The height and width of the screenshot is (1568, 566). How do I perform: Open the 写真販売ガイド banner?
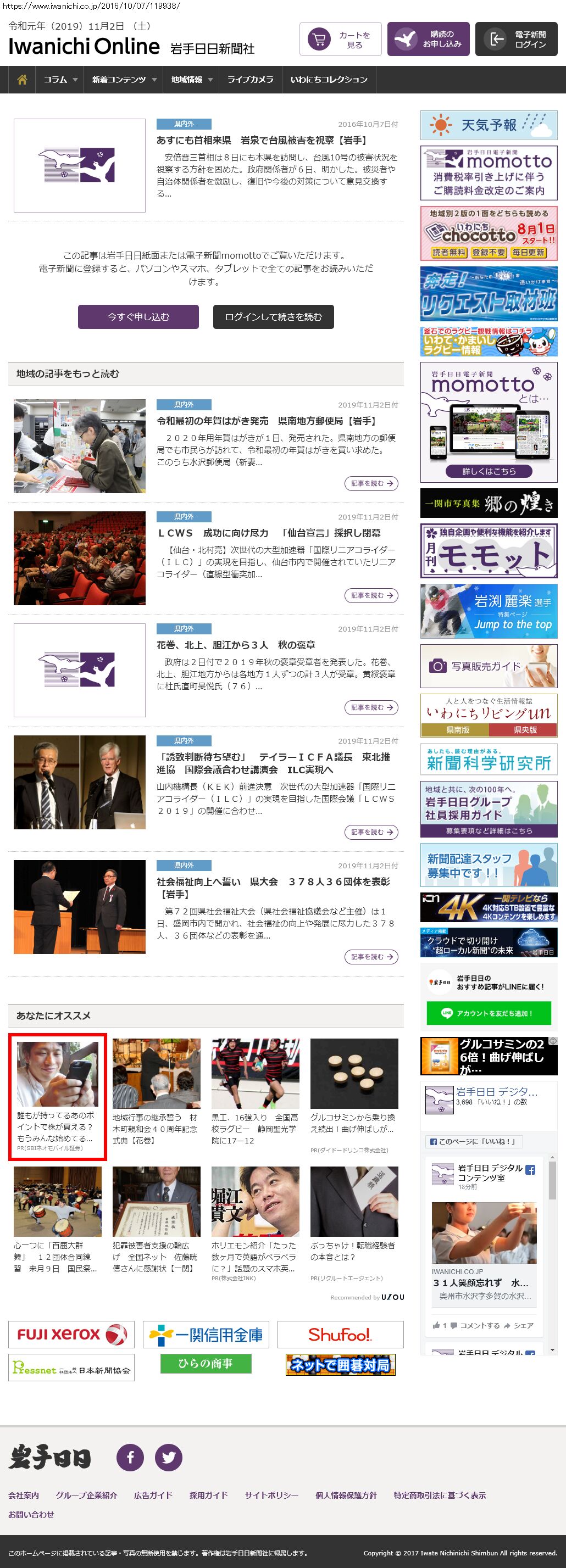pos(489,667)
